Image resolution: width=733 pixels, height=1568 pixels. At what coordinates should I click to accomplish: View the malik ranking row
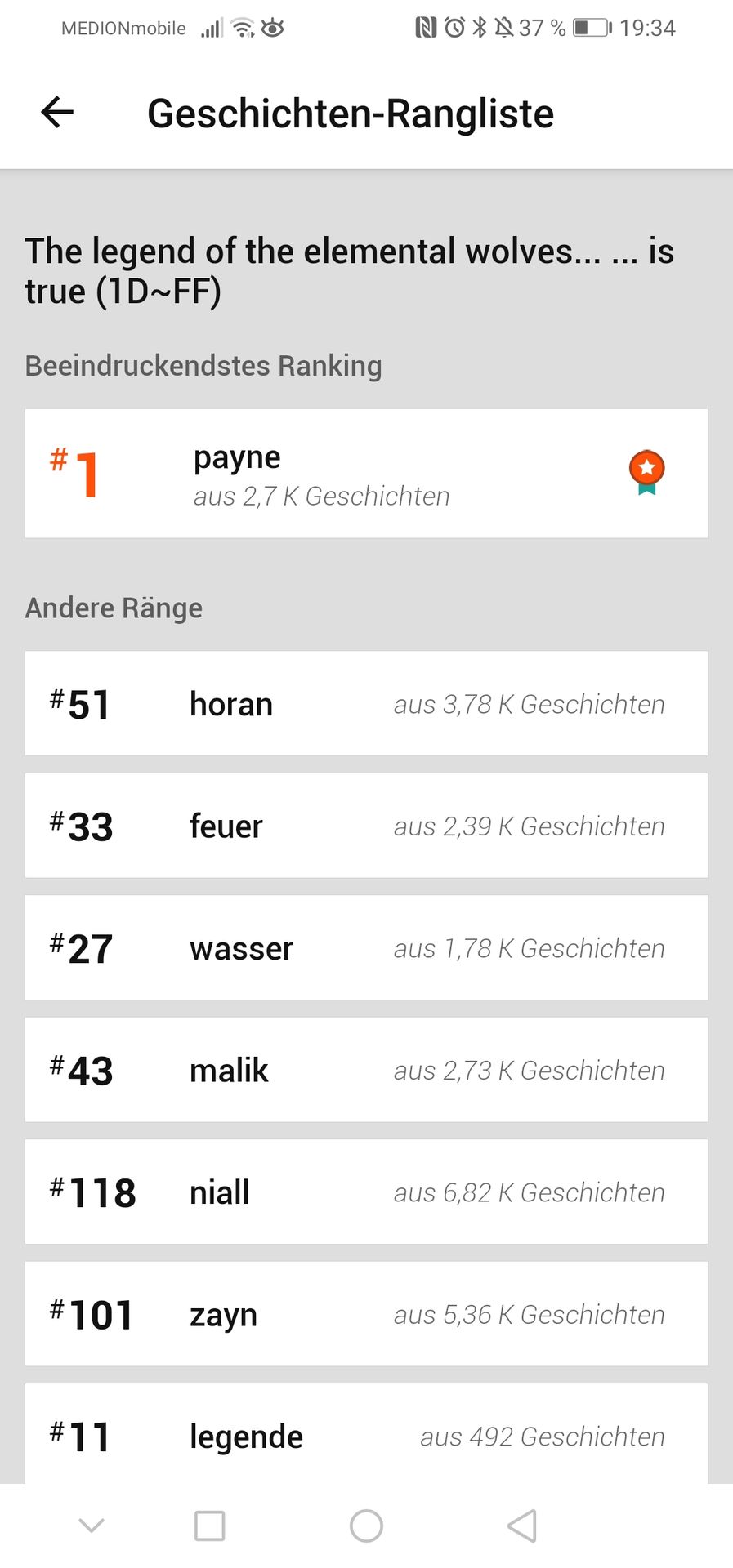[x=366, y=1070]
